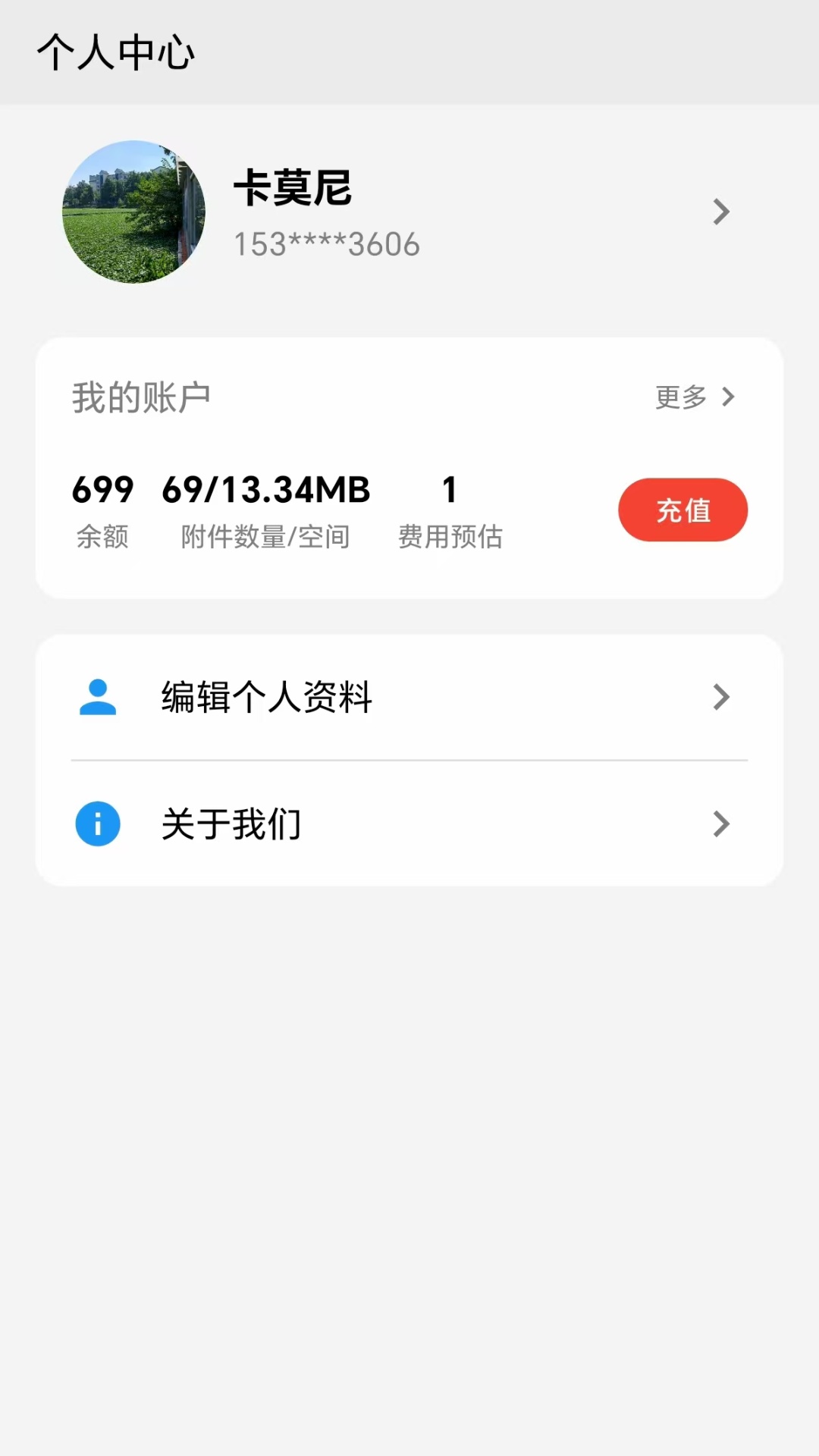Open the 充值 recharge button

[682, 510]
